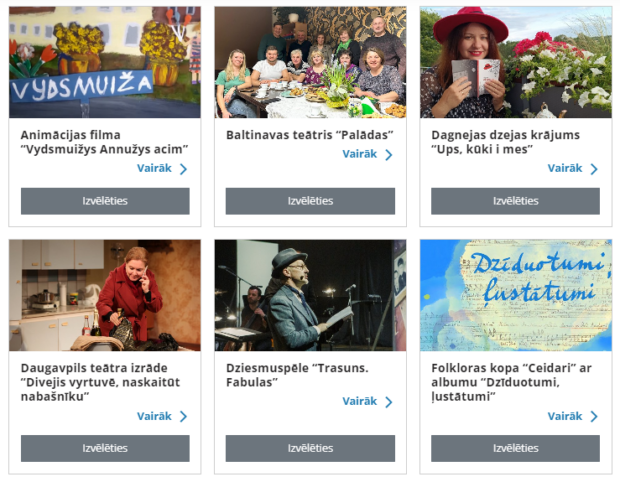Open the Trasuns. Fabulas performance photo
The image size is (620, 482).
[x=310, y=295]
